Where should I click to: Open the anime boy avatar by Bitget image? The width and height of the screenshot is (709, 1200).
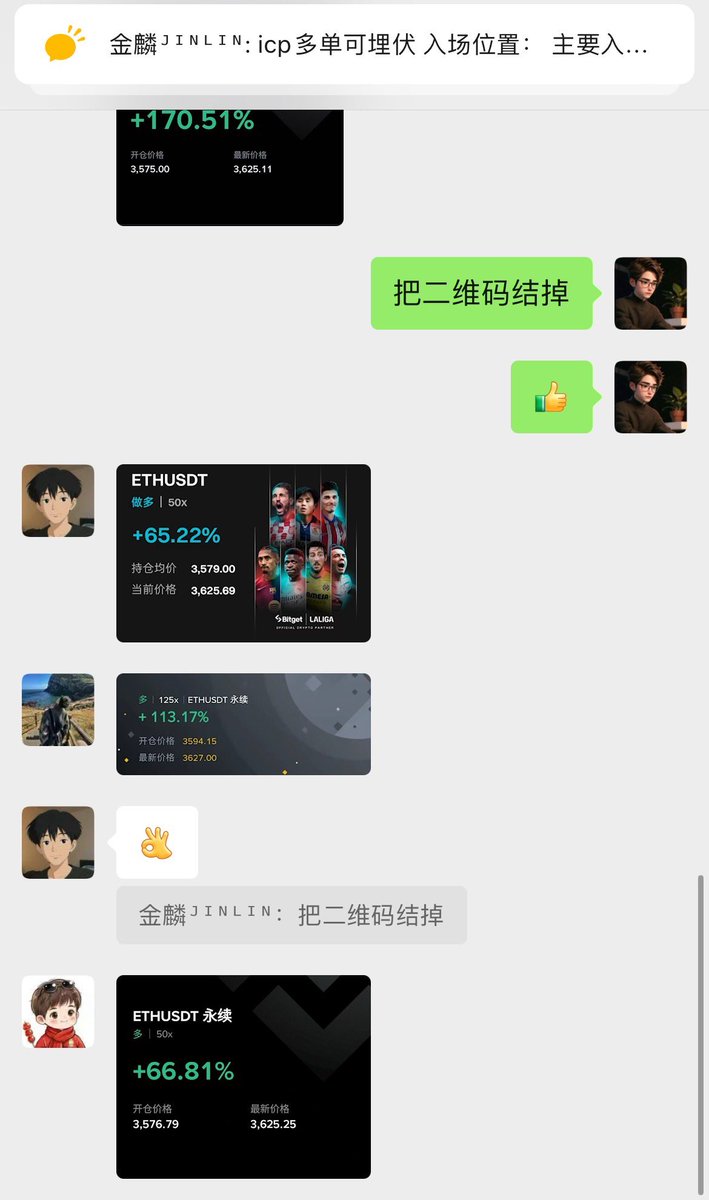click(x=58, y=500)
